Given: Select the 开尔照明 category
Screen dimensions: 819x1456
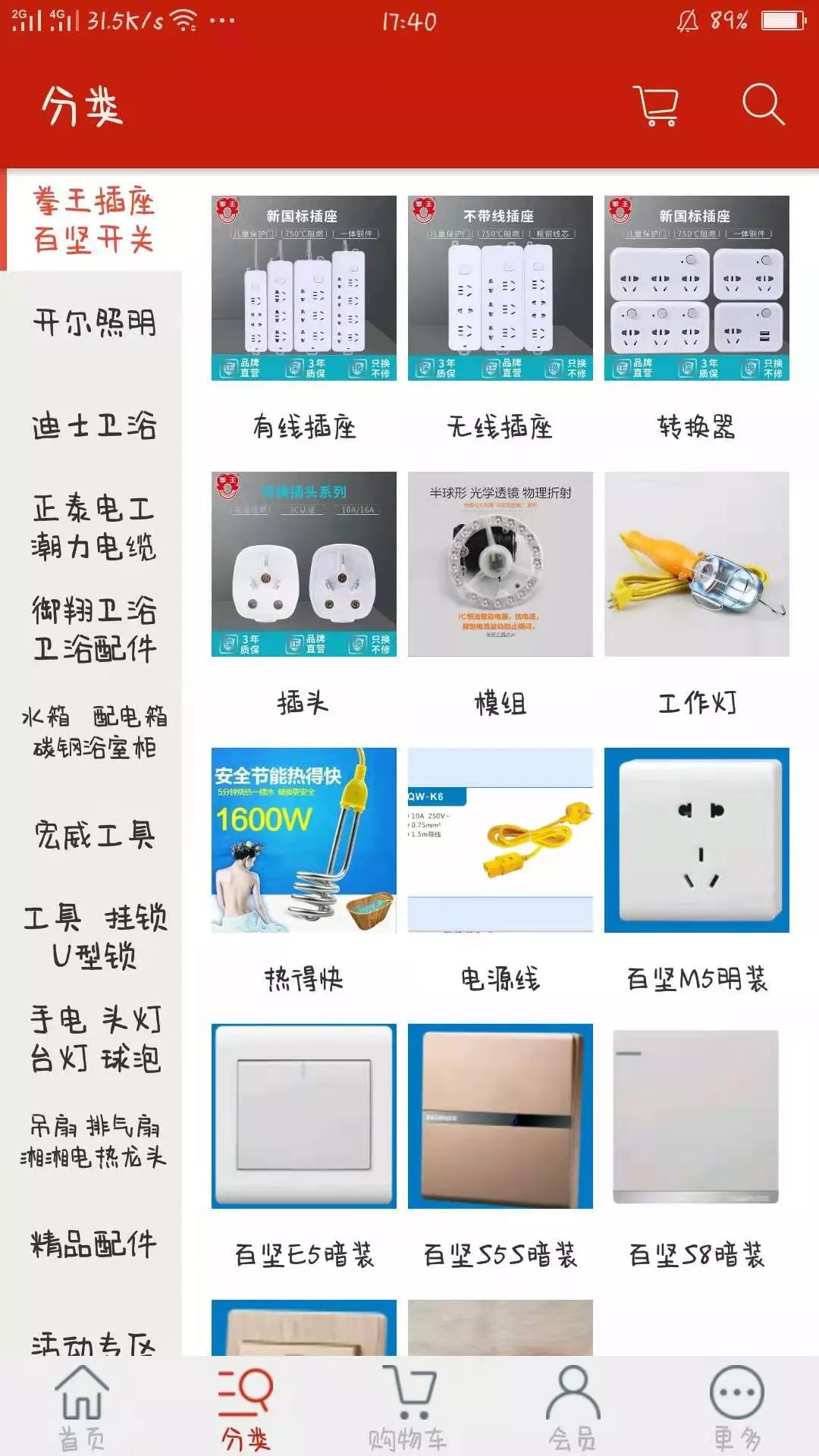Looking at the screenshot, I should (94, 323).
